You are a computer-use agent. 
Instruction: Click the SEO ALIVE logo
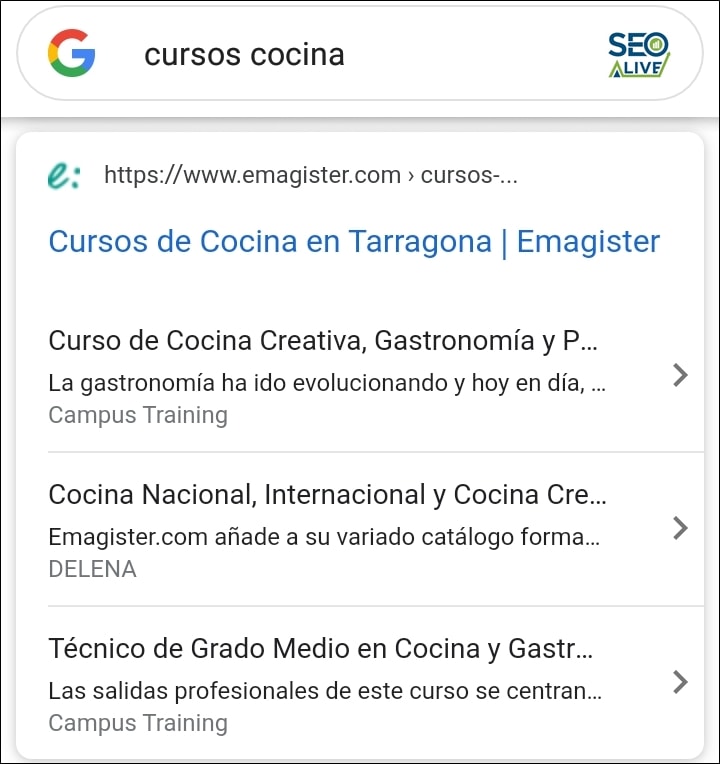coord(639,55)
